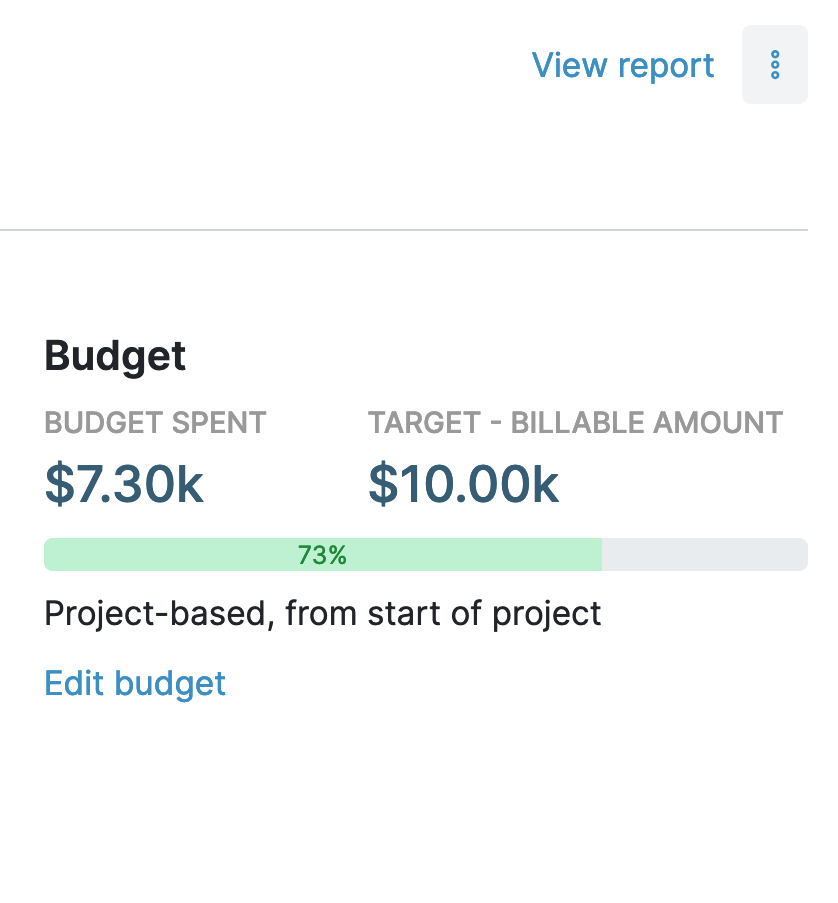Viewport: 838px width, 903px height.
Task: Select the Project-based budget description text
Action: click(x=322, y=613)
